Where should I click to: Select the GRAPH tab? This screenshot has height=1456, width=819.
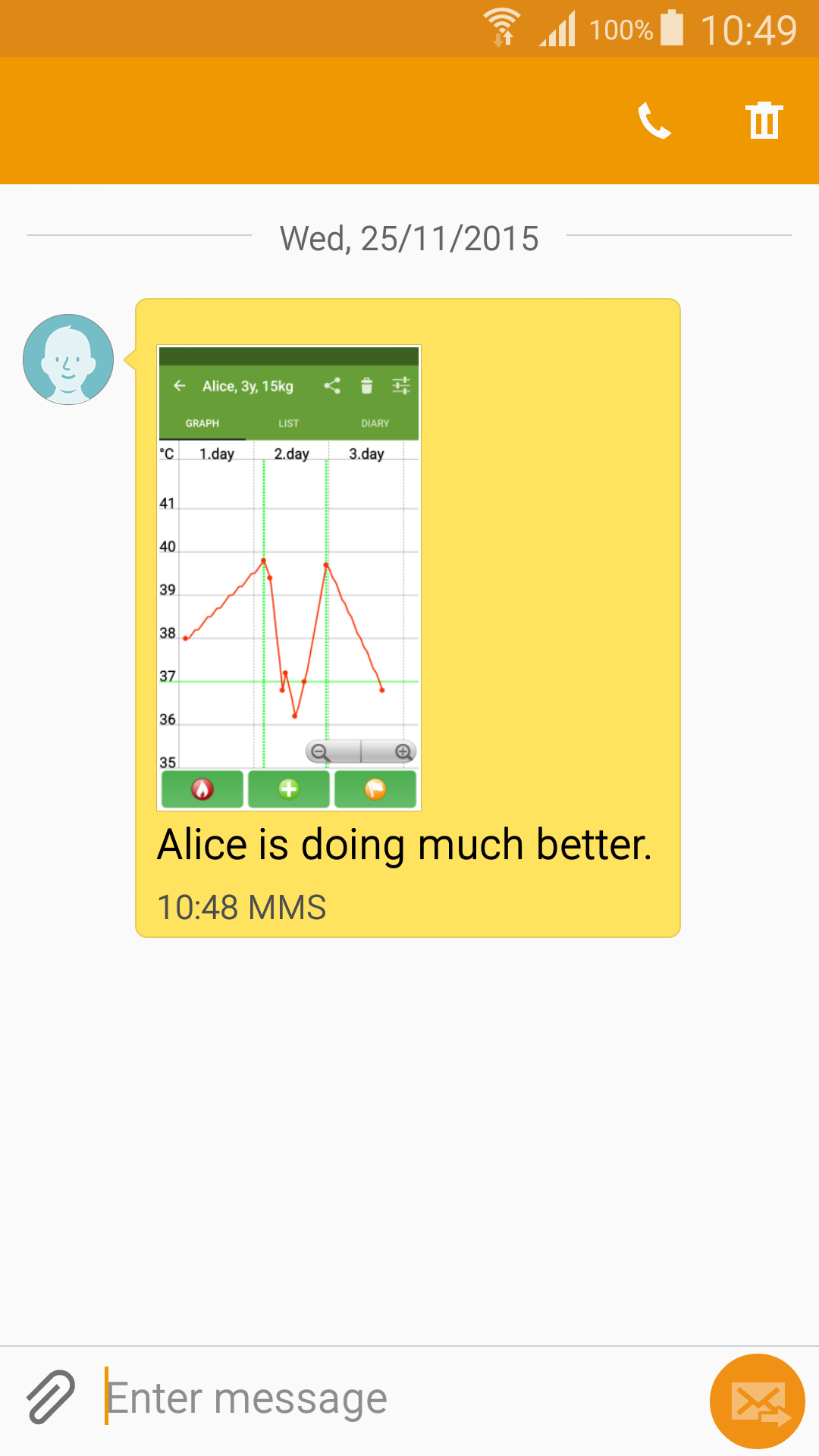click(x=201, y=423)
